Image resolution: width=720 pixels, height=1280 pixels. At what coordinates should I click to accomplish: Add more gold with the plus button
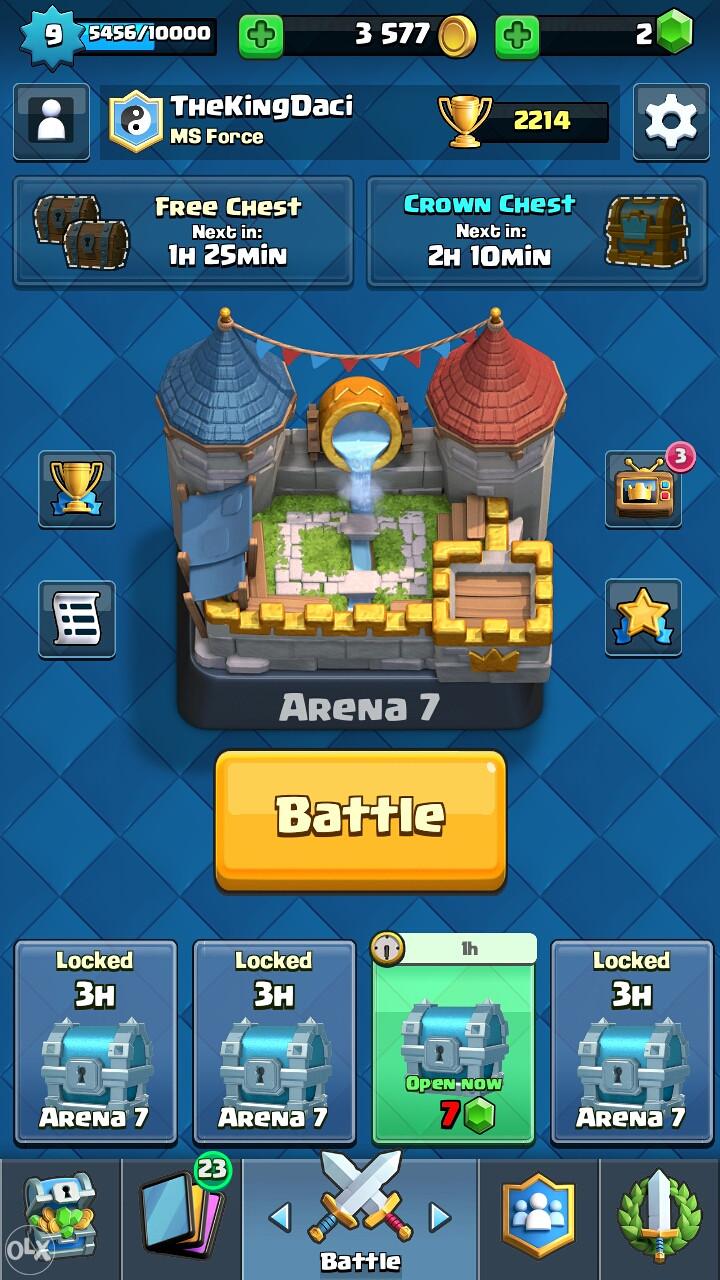tap(261, 37)
